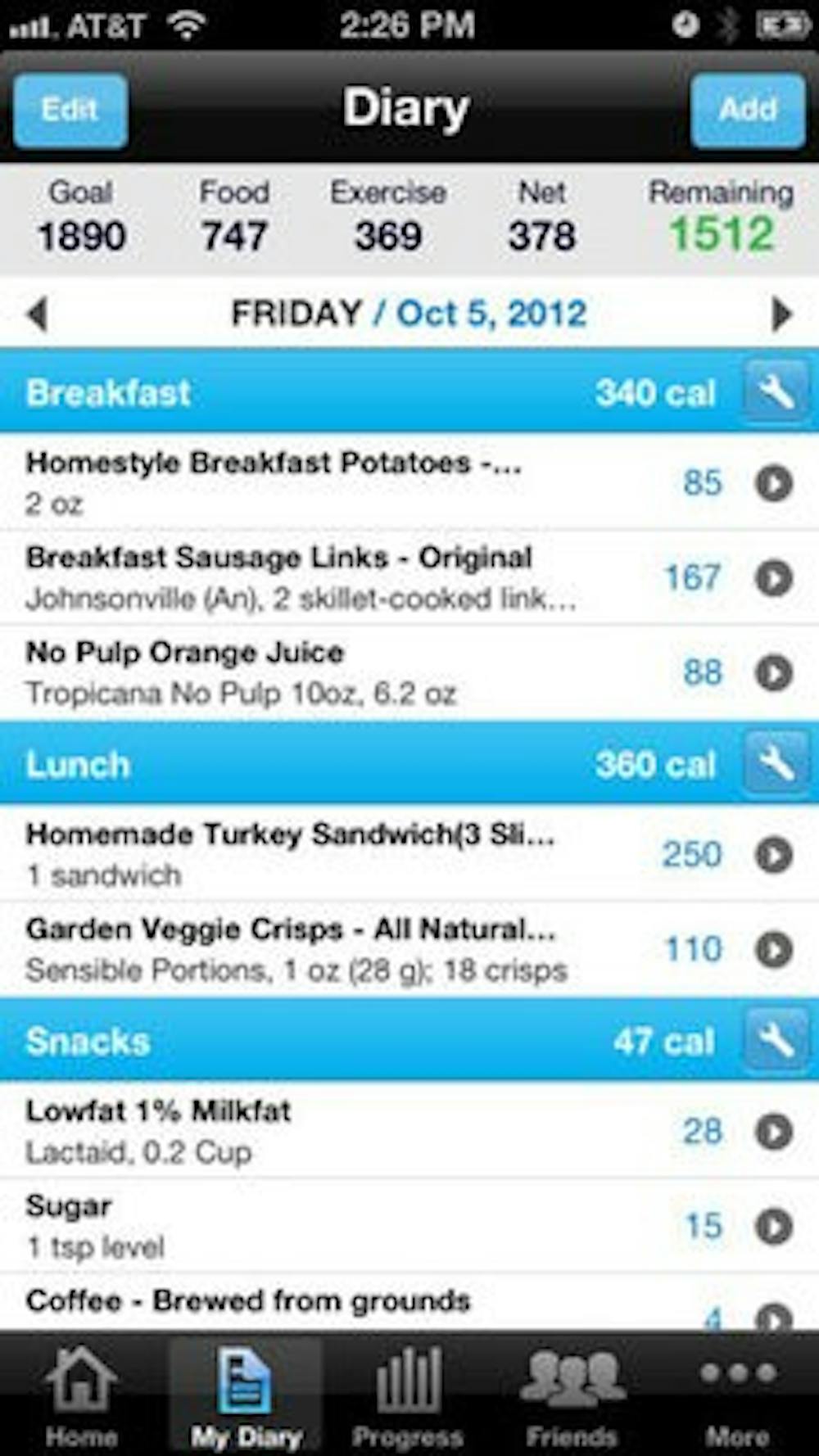This screenshot has width=819, height=1456.
Task: Open the Breakfast wrench options
Action: click(x=775, y=393)
